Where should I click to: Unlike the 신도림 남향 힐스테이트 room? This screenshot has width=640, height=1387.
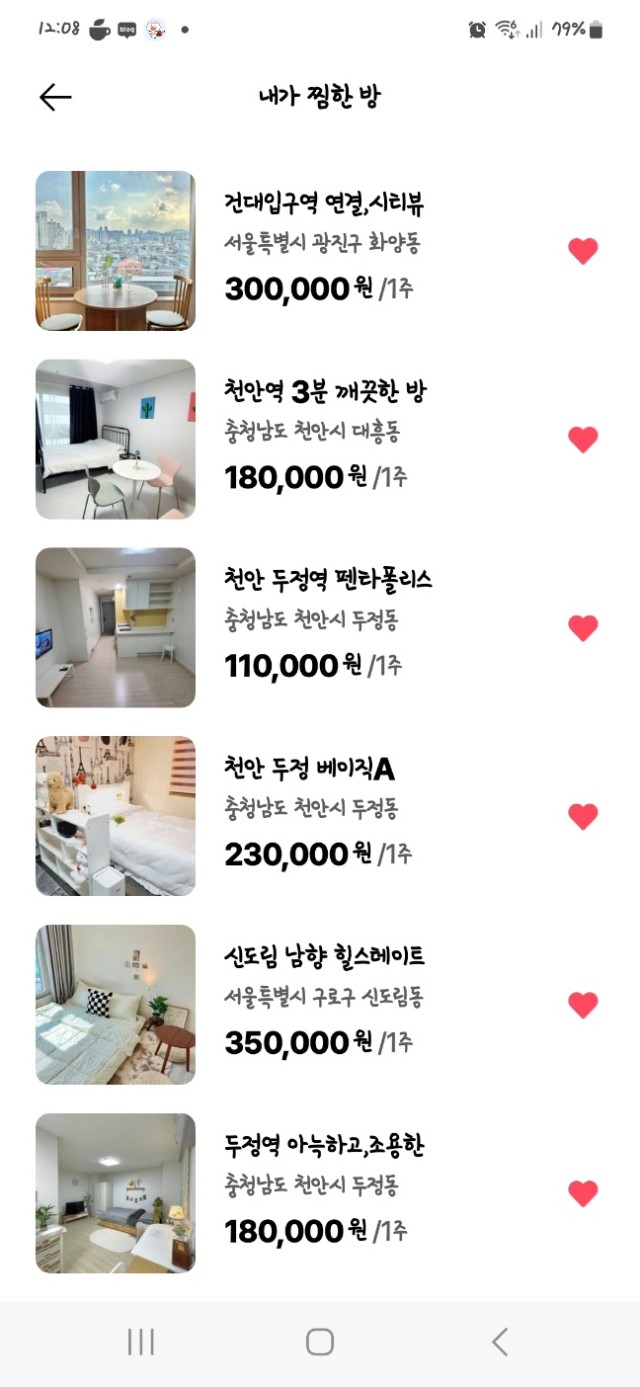click(583, 1005)
